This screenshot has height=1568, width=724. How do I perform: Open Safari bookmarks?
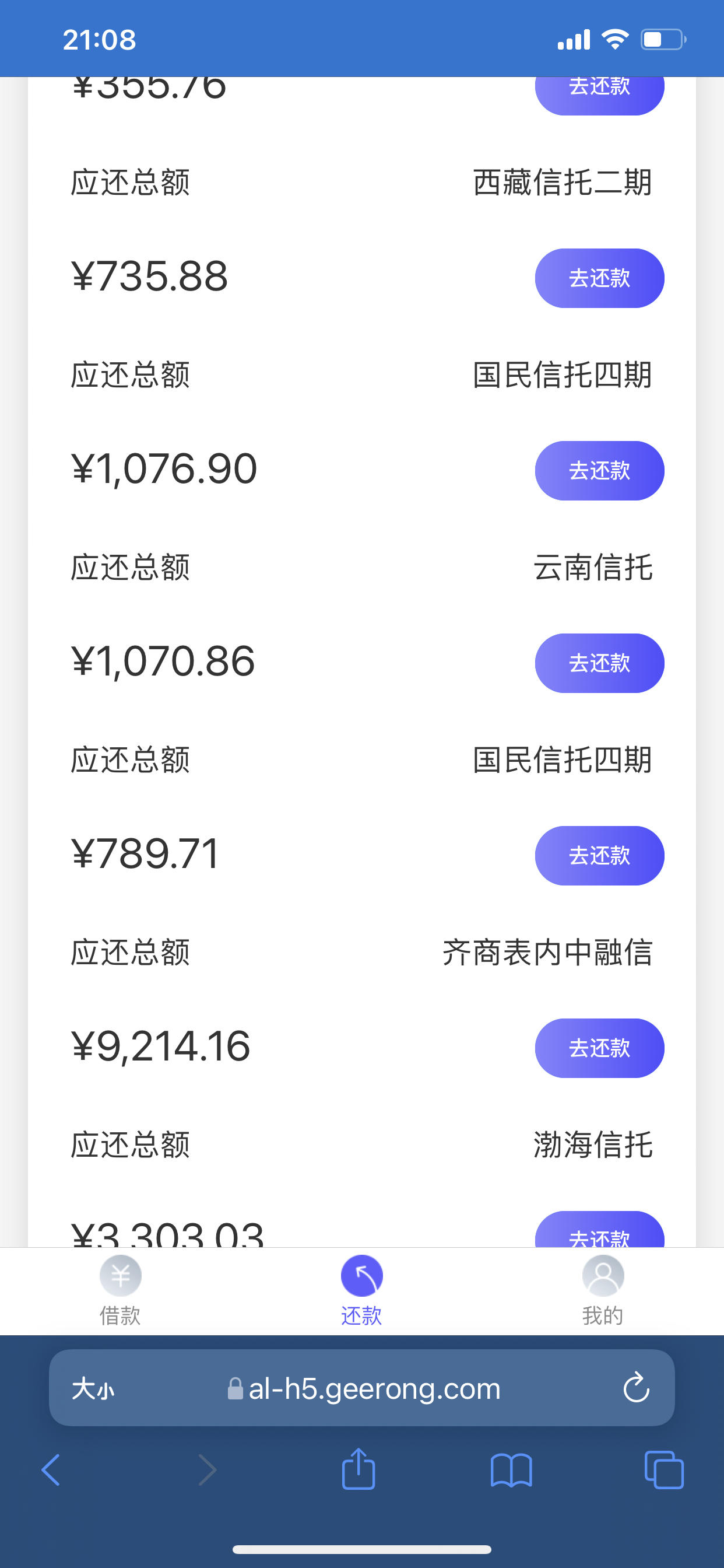(511, 1470)
